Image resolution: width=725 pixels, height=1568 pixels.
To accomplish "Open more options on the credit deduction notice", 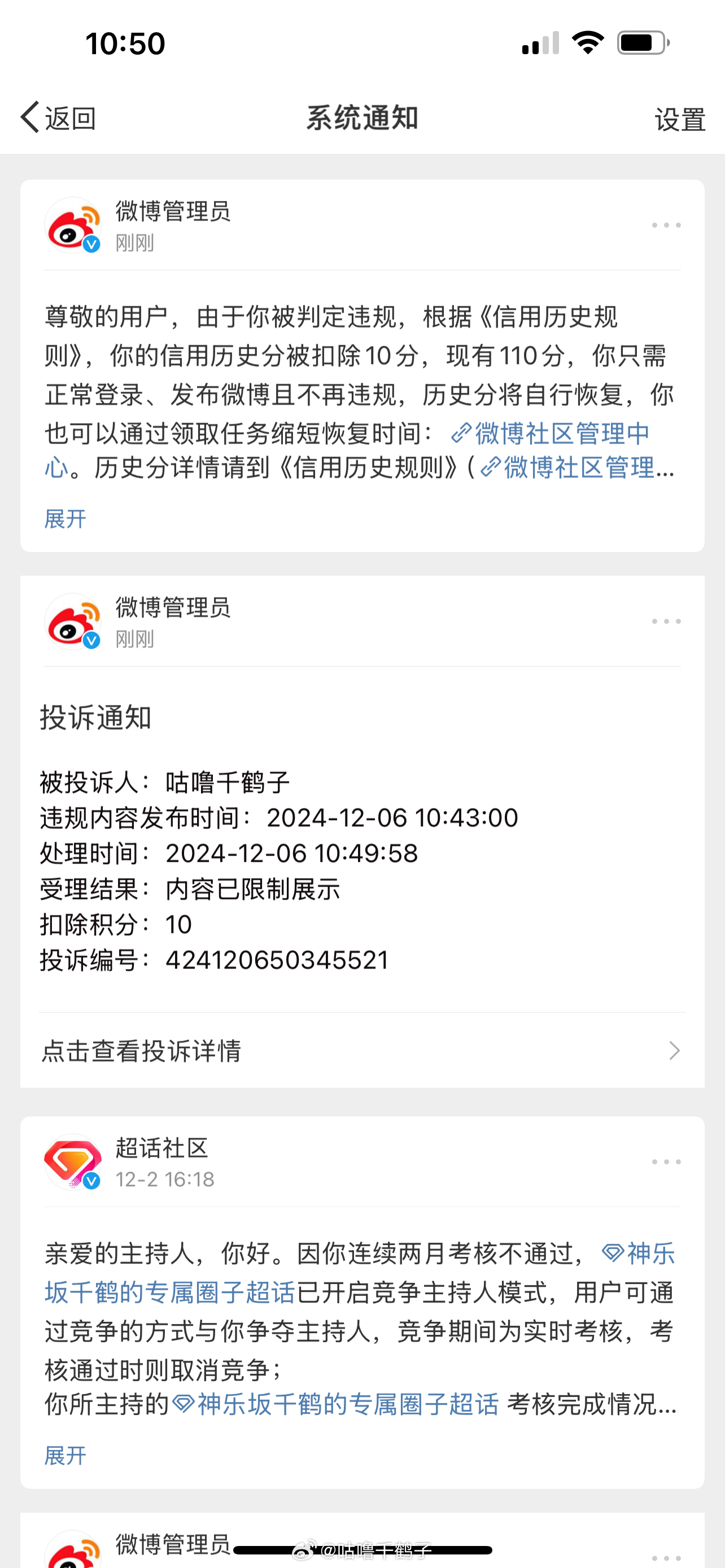I will click(666, 225).
